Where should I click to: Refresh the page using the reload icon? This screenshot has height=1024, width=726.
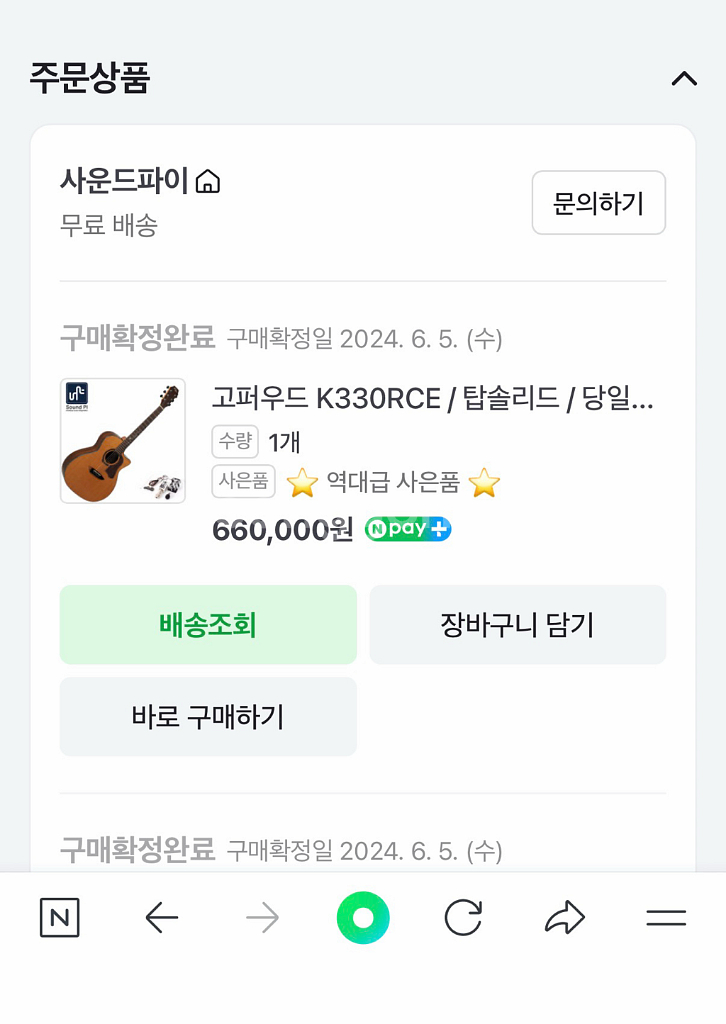[x=464, y=916]
